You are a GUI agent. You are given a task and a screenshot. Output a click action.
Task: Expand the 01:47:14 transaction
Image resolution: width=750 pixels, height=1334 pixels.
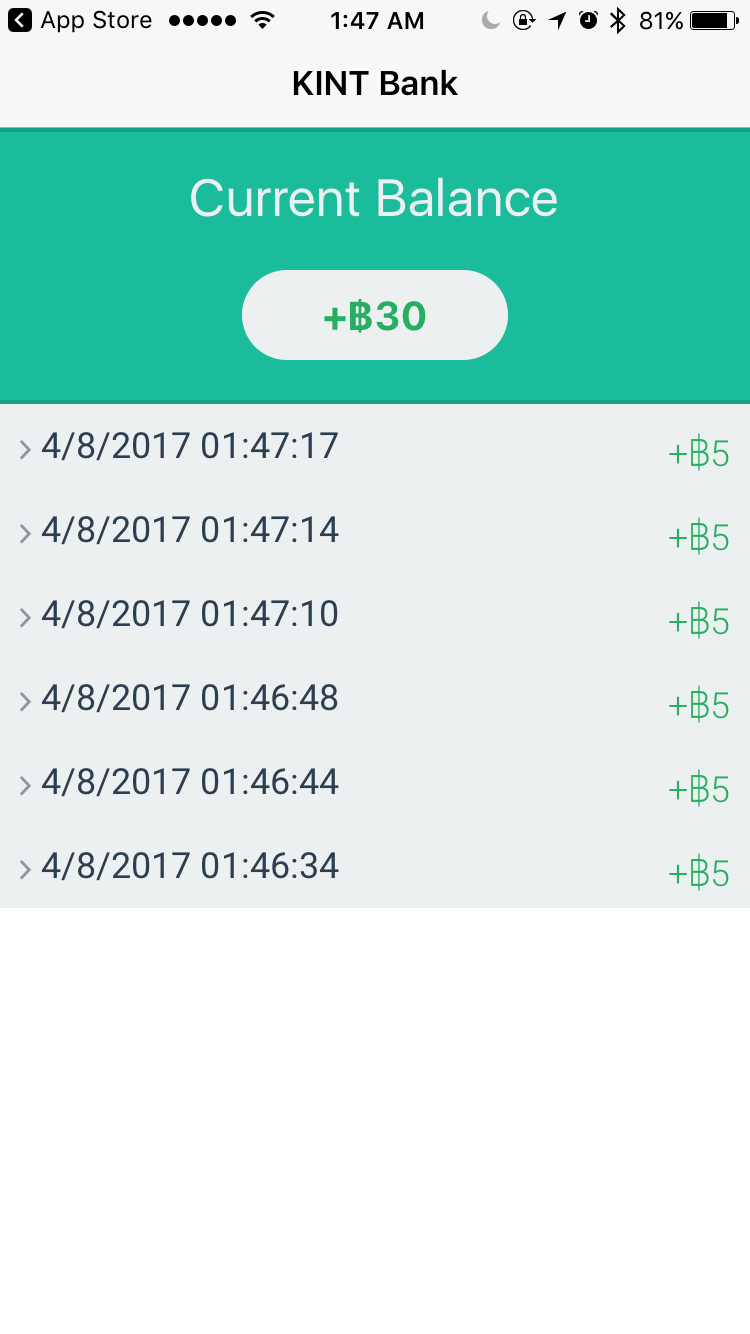click(375, 530)
